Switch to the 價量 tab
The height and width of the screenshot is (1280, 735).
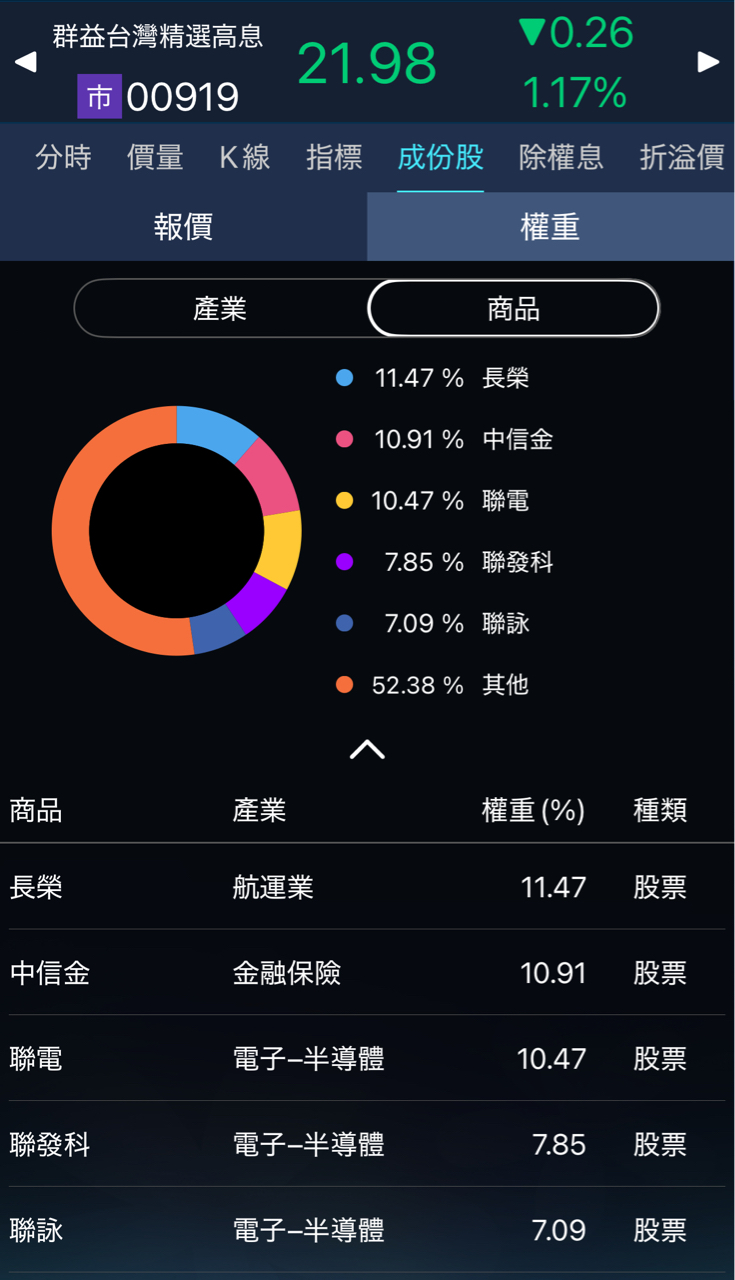(x=154, y=157)
